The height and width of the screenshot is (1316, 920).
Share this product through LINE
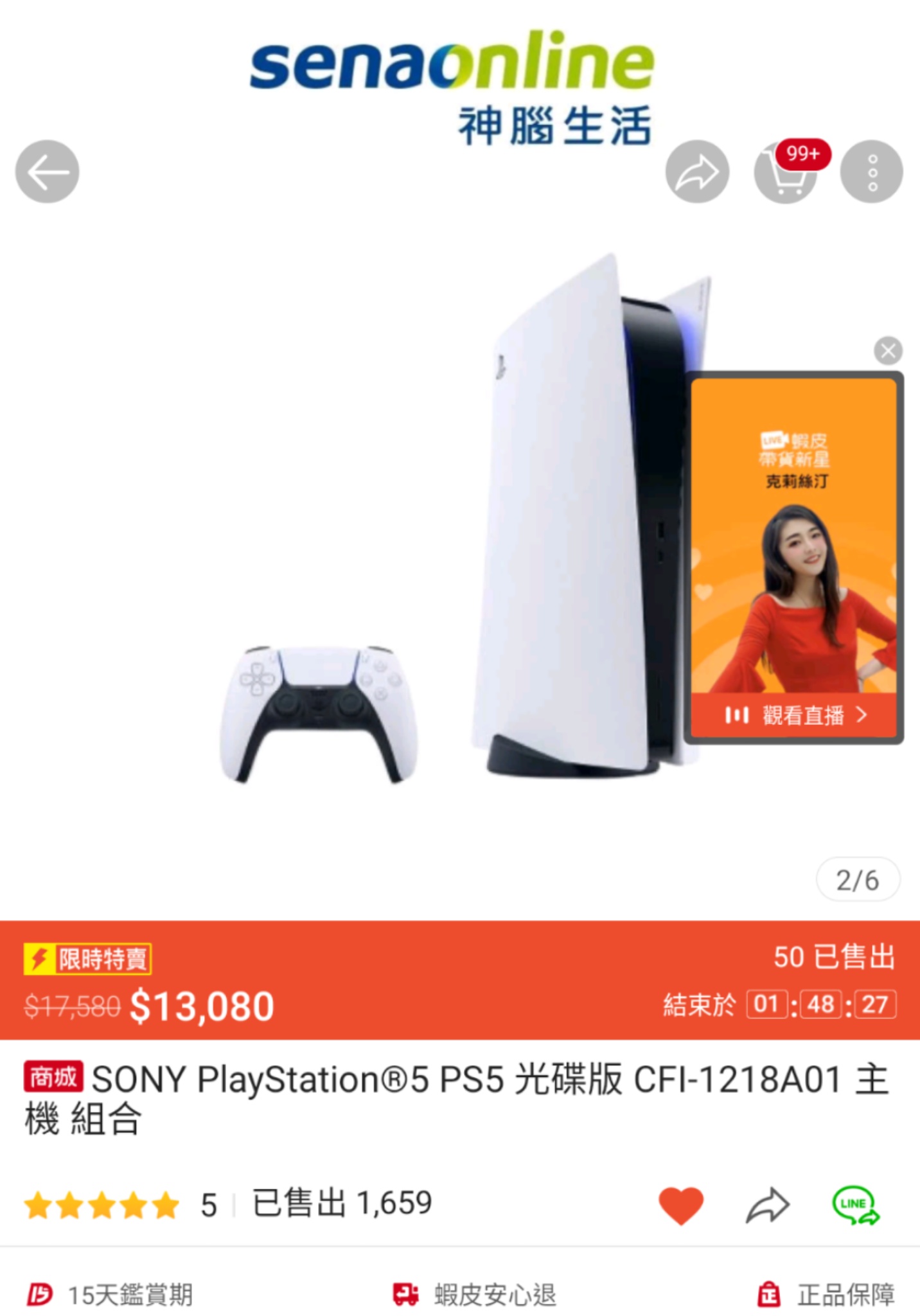(x=855, y=1205)
